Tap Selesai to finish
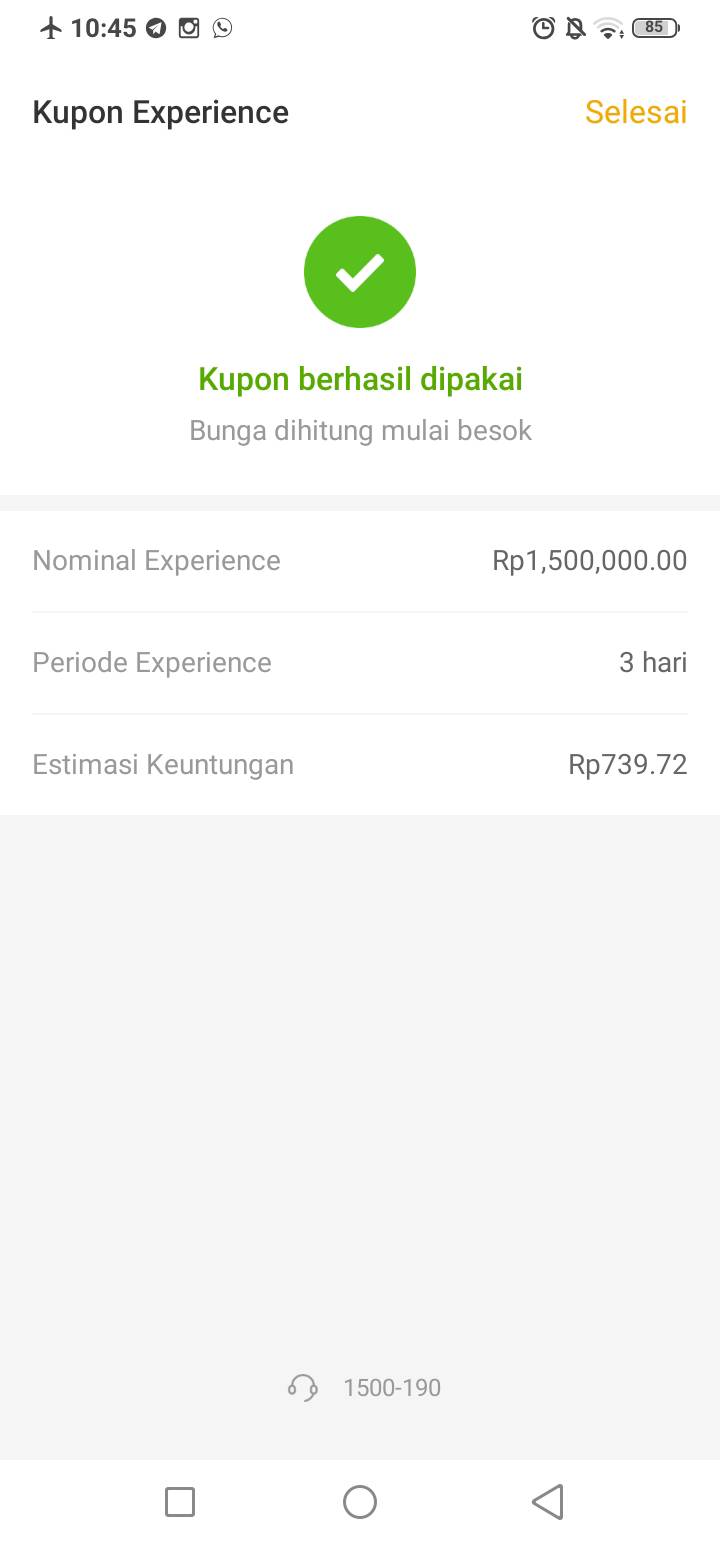The height and width of the screenshot is (1544, 720). click(636, 112)
